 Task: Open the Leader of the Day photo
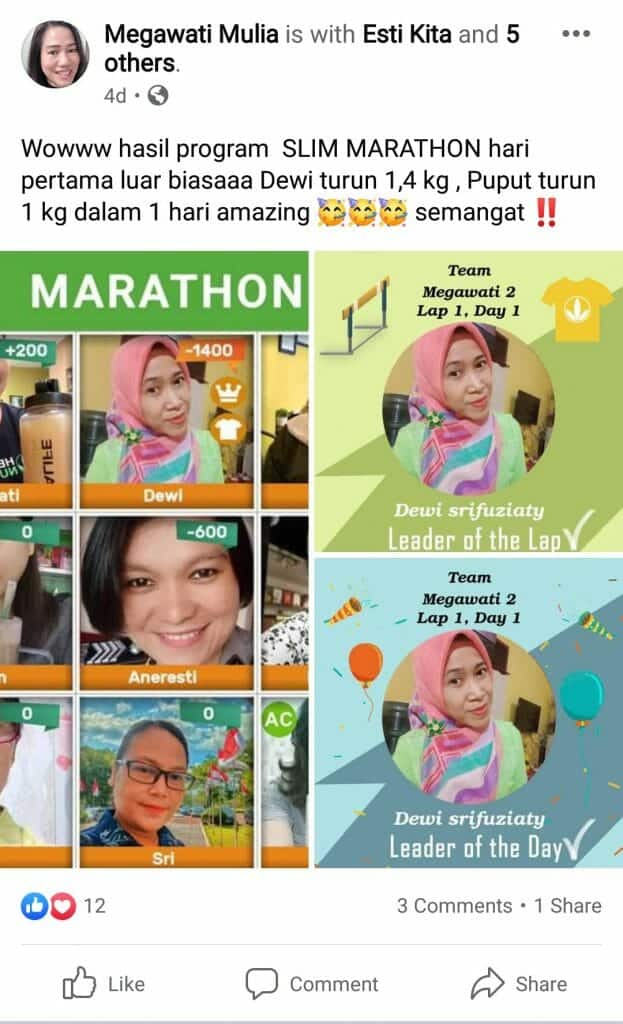[469, 712]
